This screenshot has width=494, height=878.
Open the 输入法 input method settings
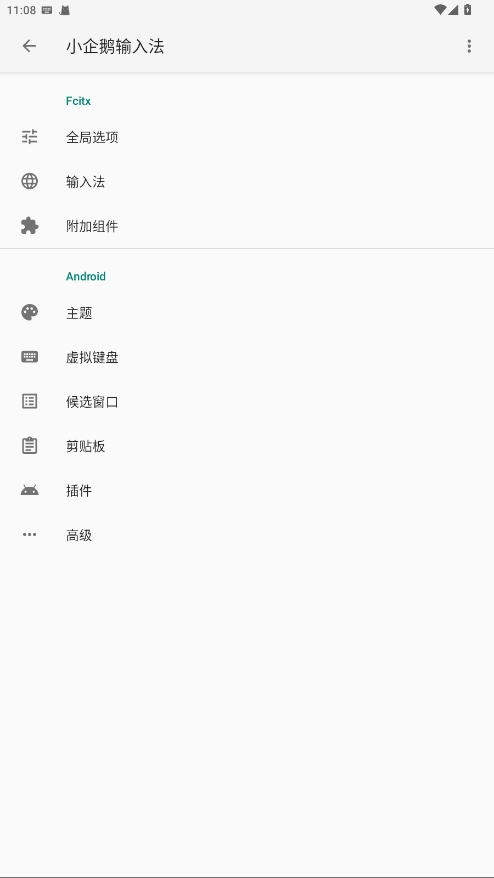tap(247, 181)
